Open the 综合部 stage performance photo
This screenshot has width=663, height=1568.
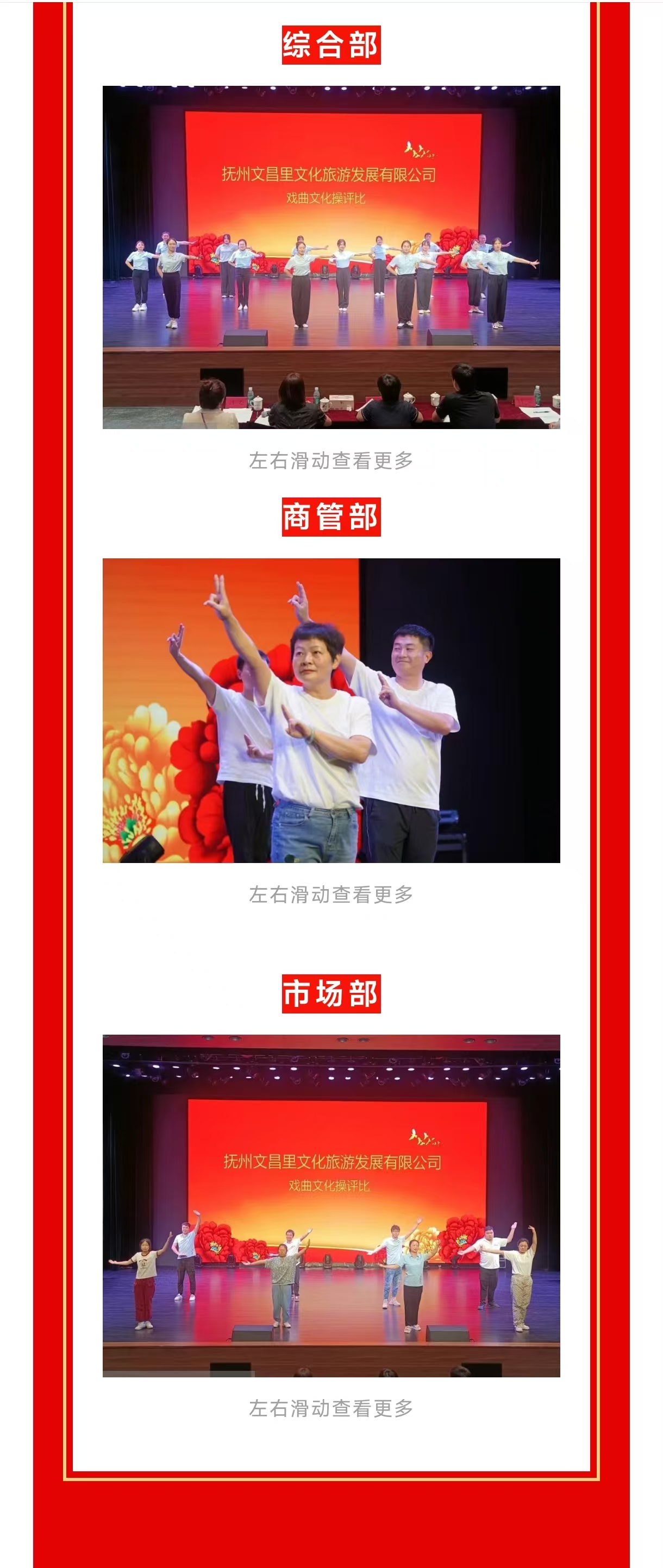tap(330, 257)
